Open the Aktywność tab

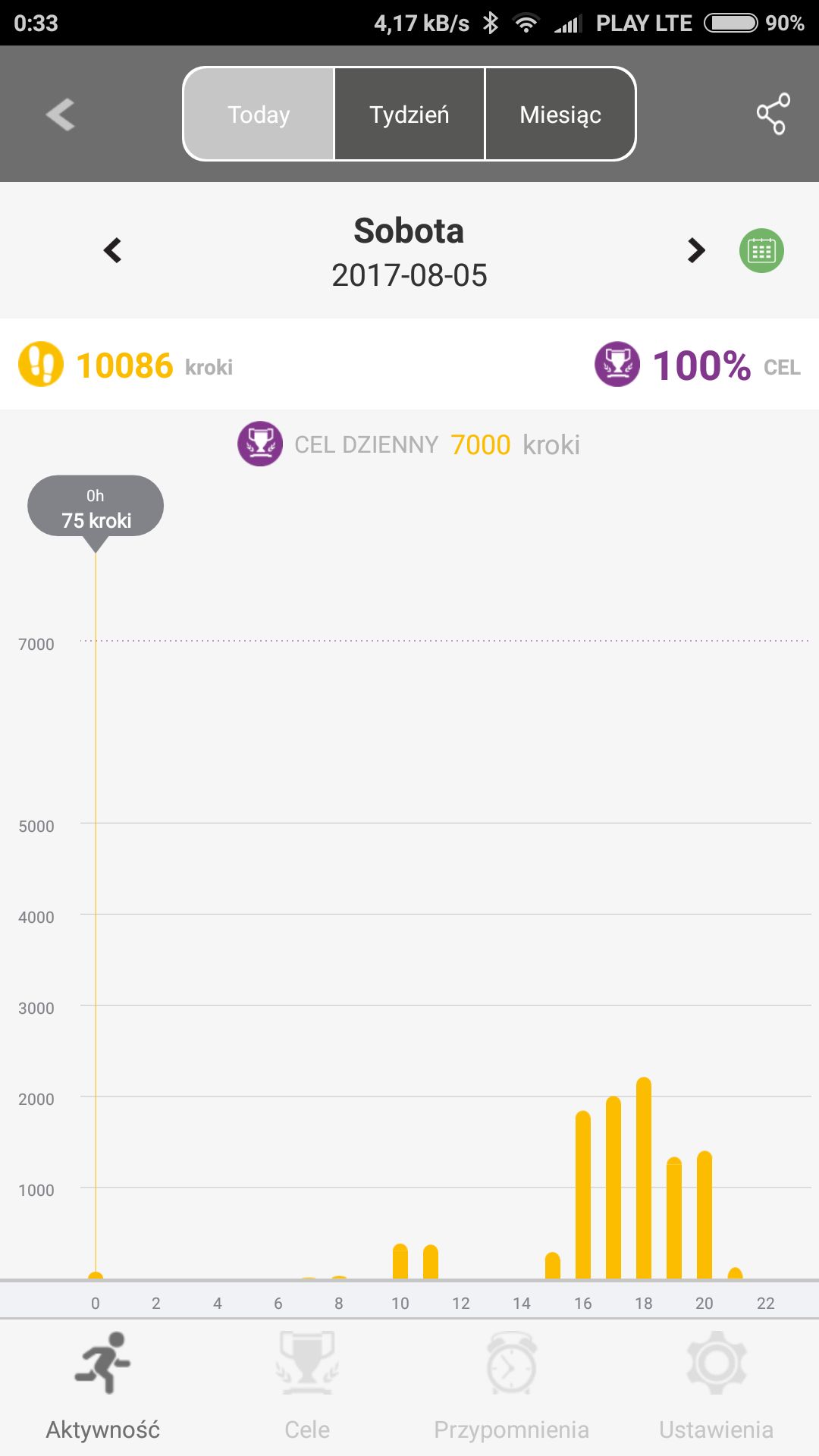(102, 1386)
